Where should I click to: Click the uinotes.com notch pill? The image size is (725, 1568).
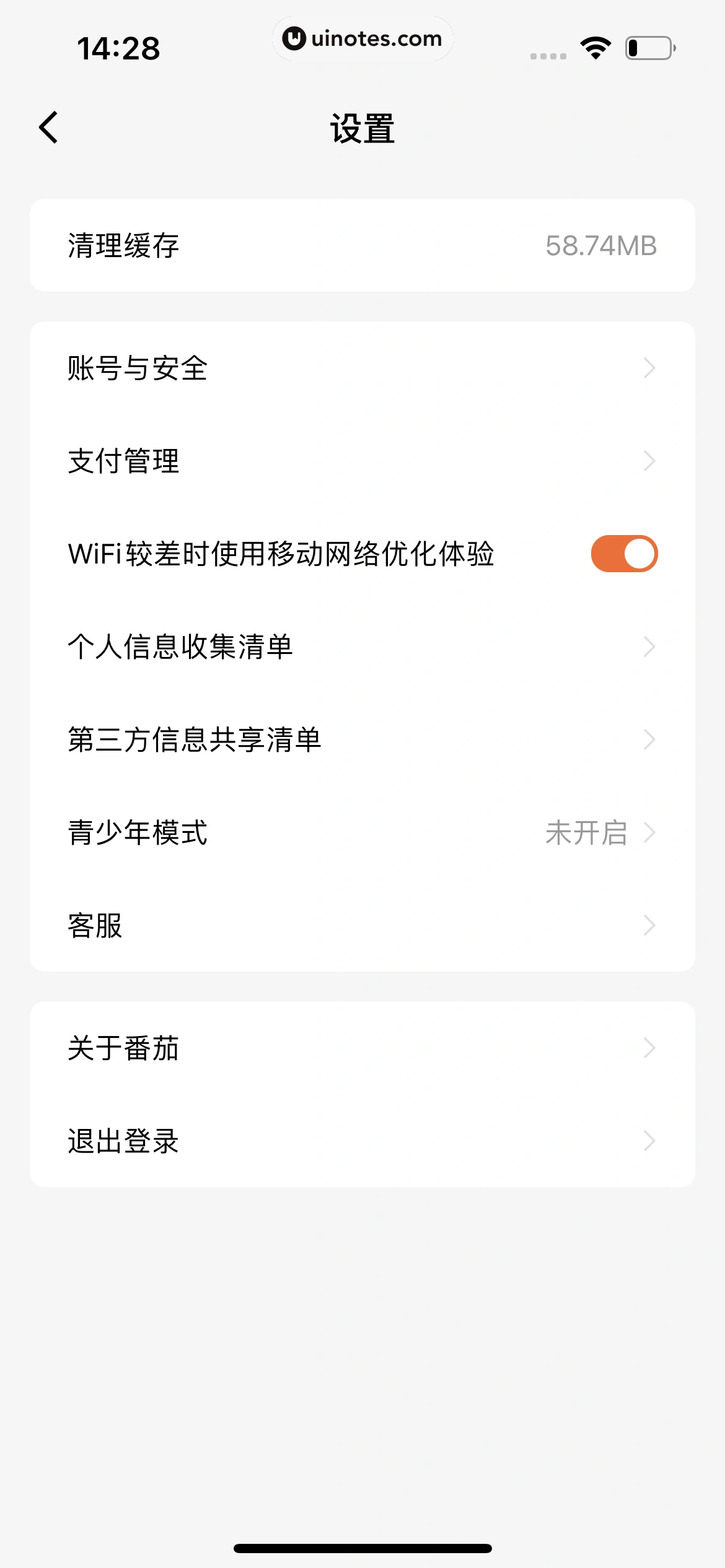(x=362, y=38)
